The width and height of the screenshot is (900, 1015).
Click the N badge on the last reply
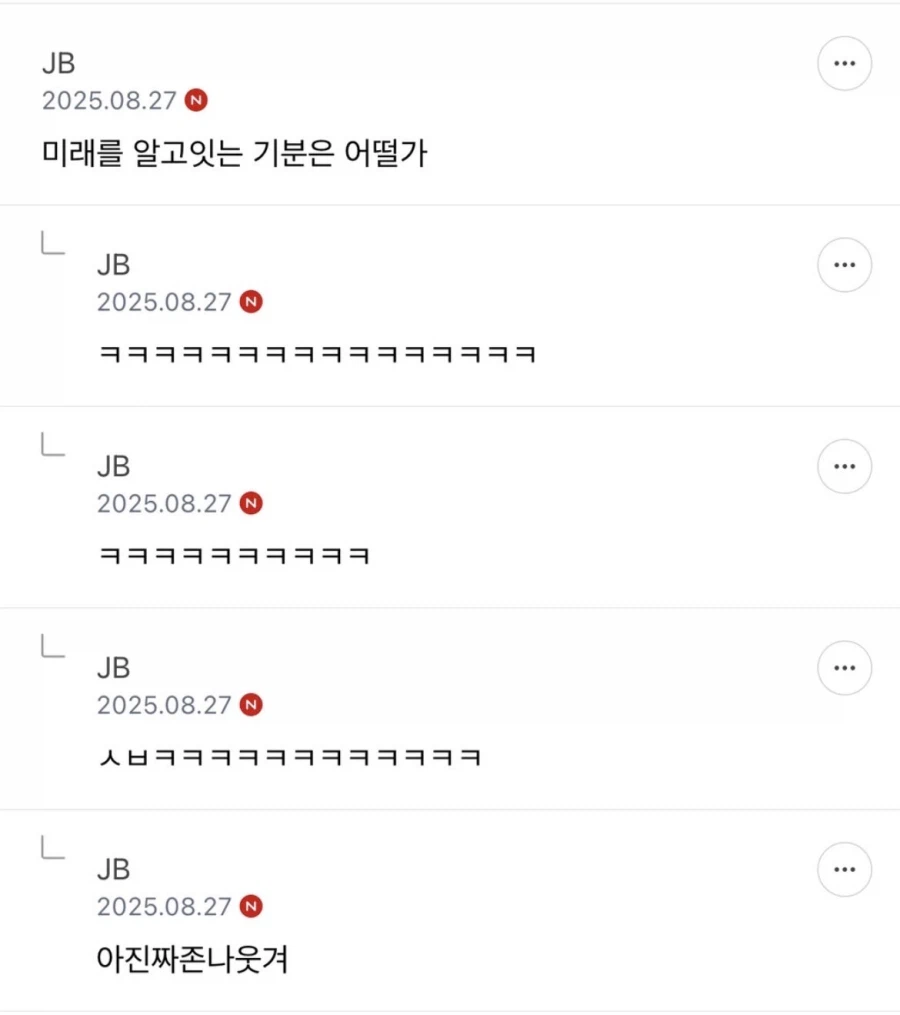pos(252,906)
